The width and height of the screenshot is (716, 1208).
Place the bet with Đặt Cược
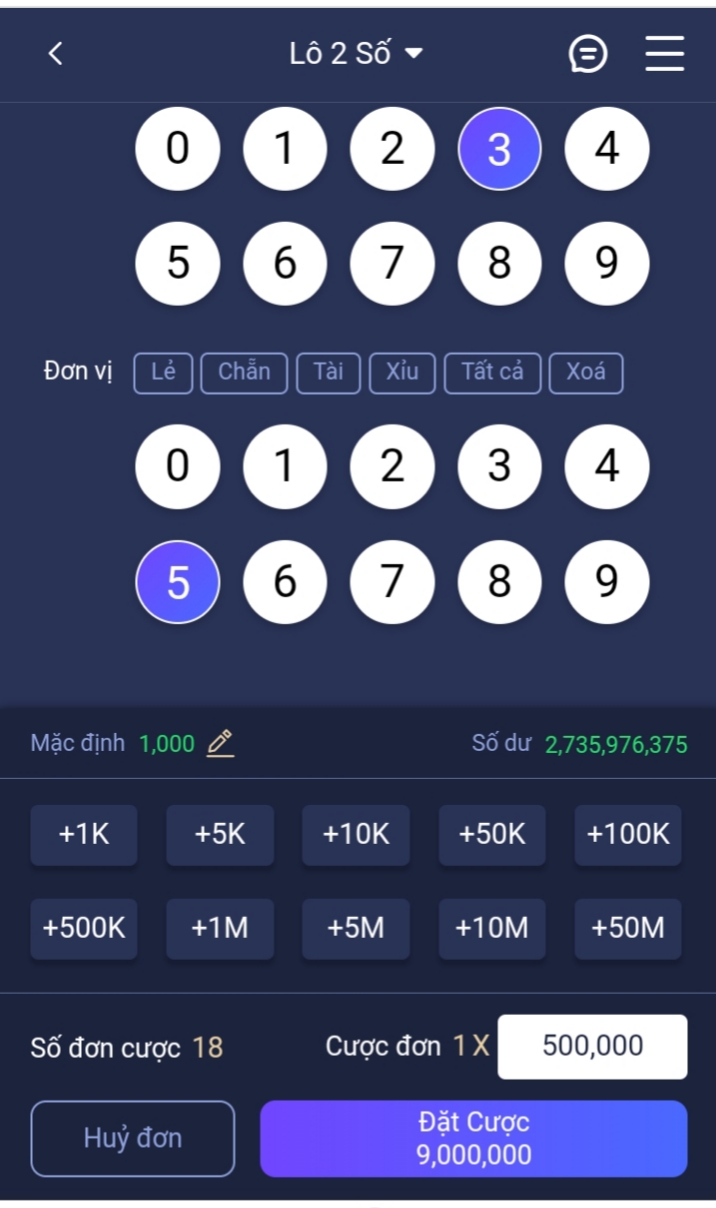point(473,1138)
